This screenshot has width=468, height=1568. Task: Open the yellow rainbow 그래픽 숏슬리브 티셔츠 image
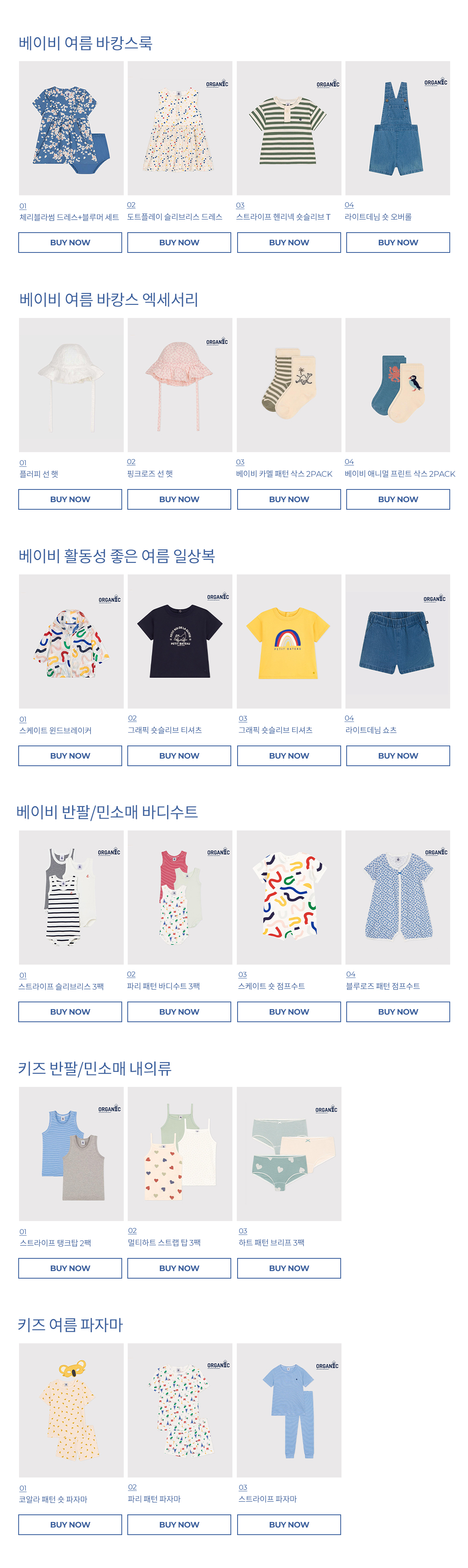click(289, 641)
